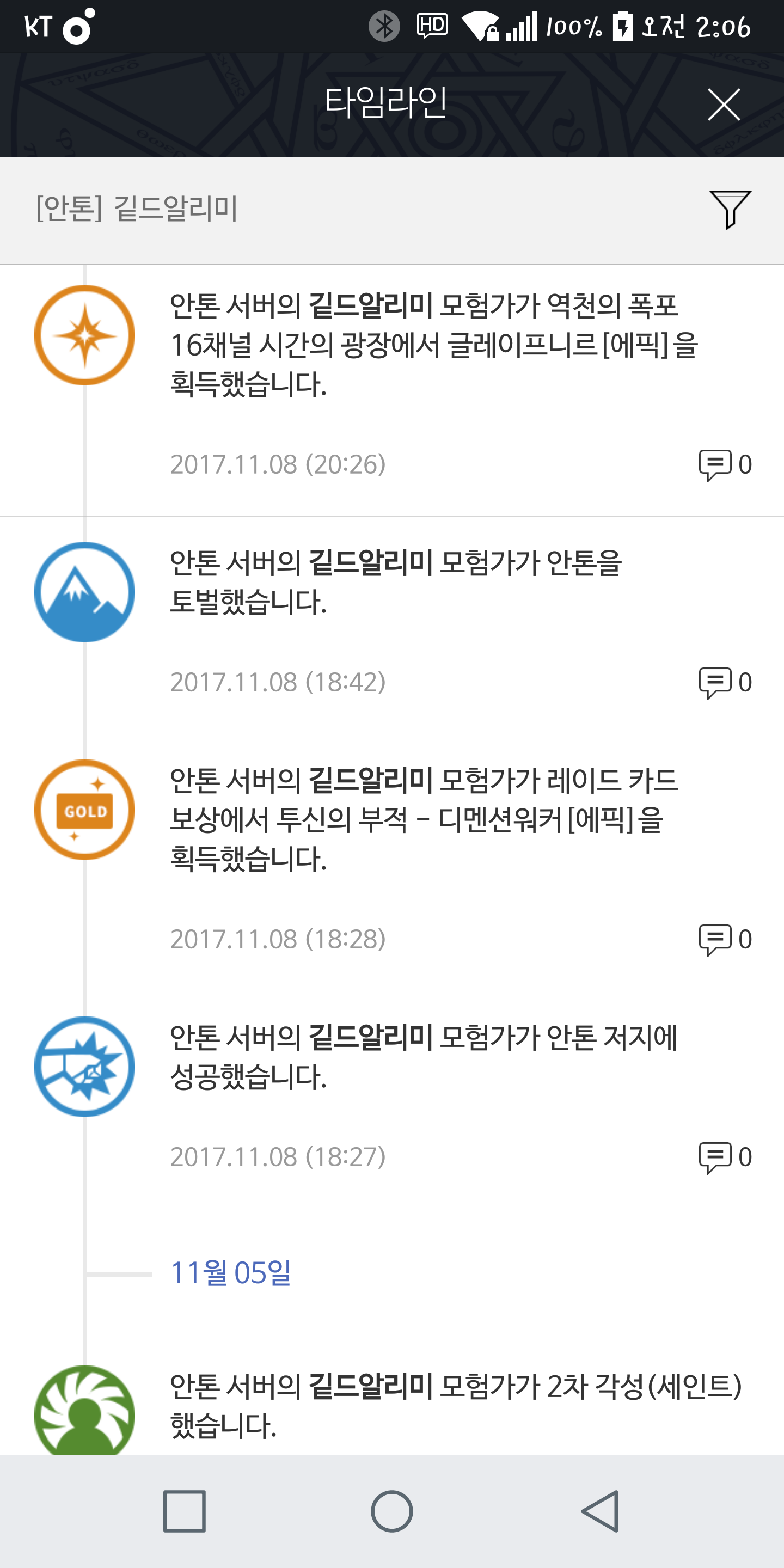
Task: Open the 안톤 저지에 성공했습니다 entry
Action: (x=392, y=1100)
